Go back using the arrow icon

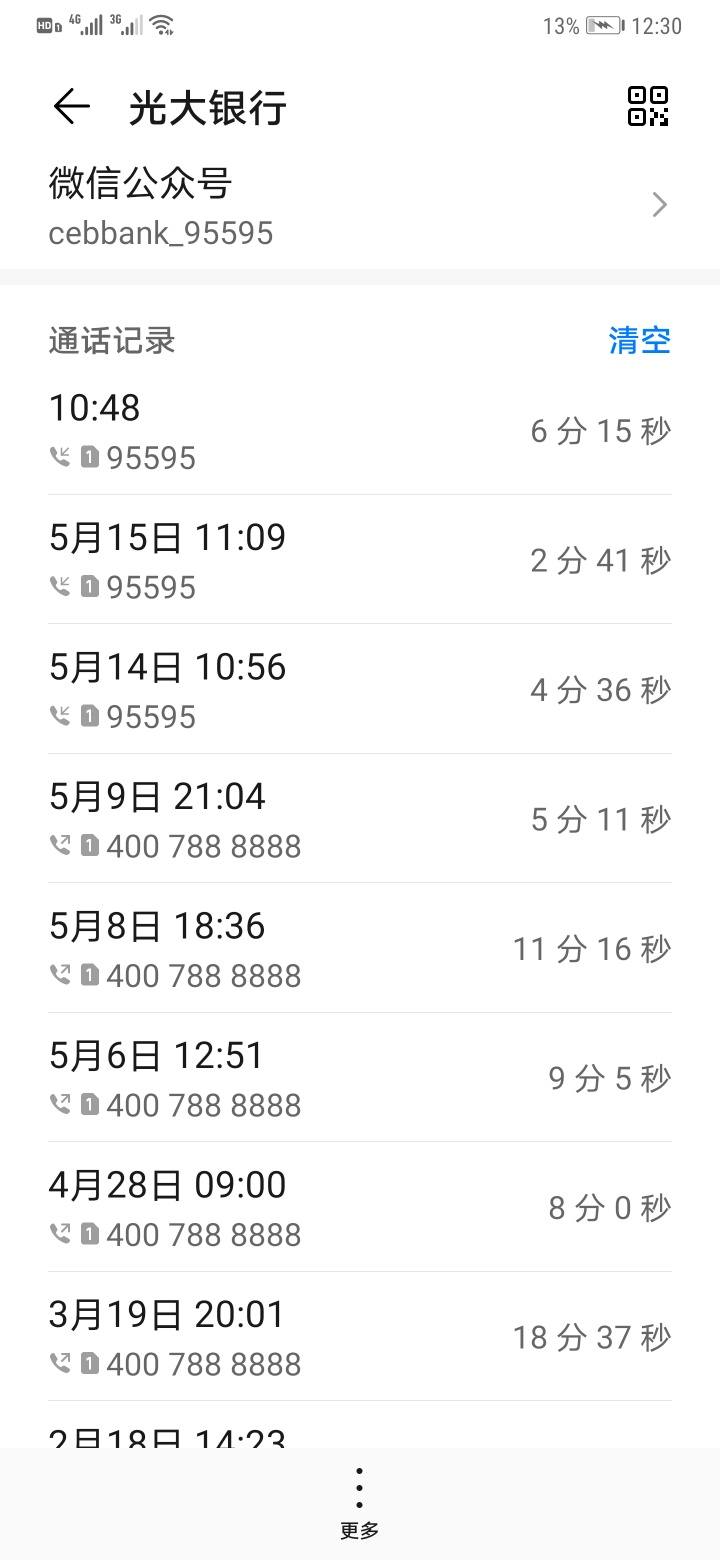pyautogui.click(x=71, y=106)
